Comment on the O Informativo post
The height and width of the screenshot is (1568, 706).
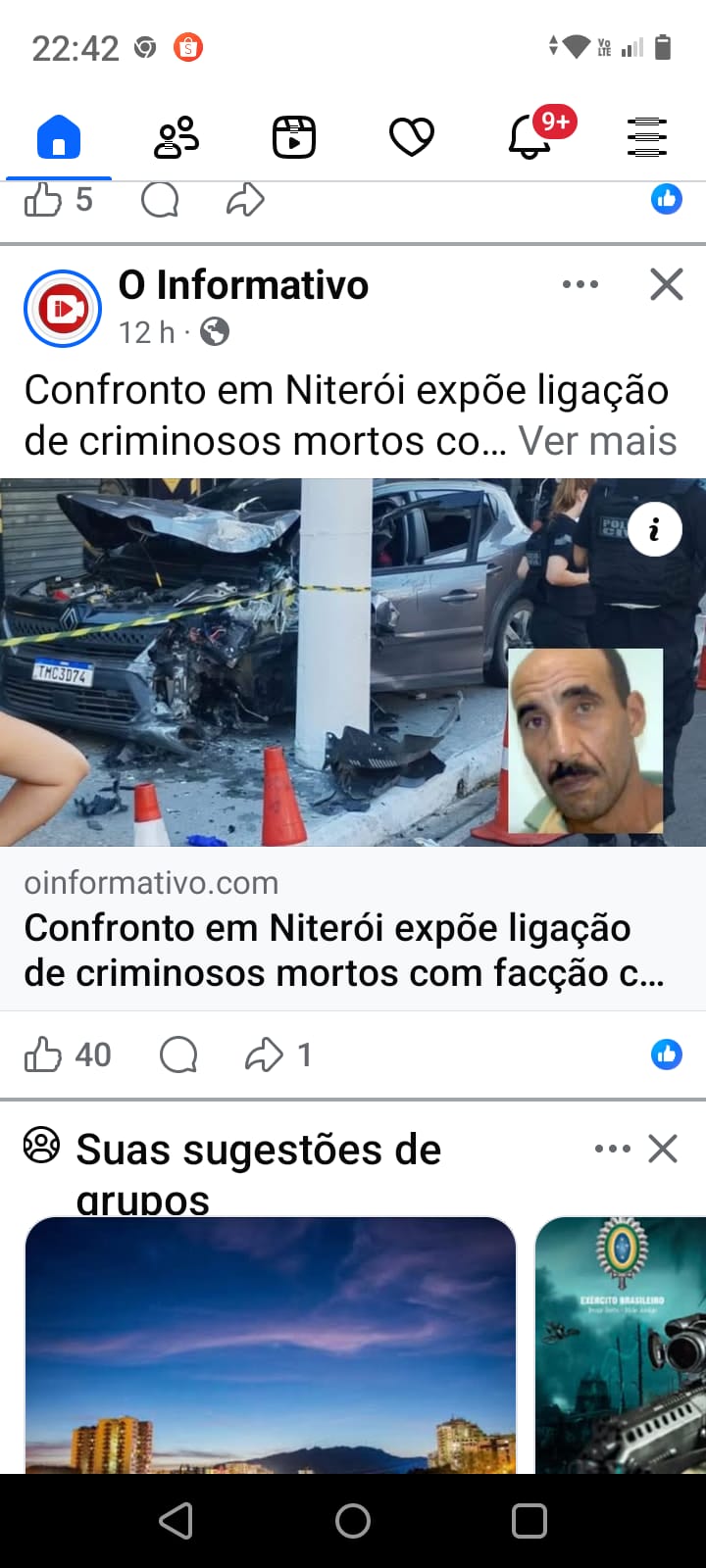click(178, 1055)
